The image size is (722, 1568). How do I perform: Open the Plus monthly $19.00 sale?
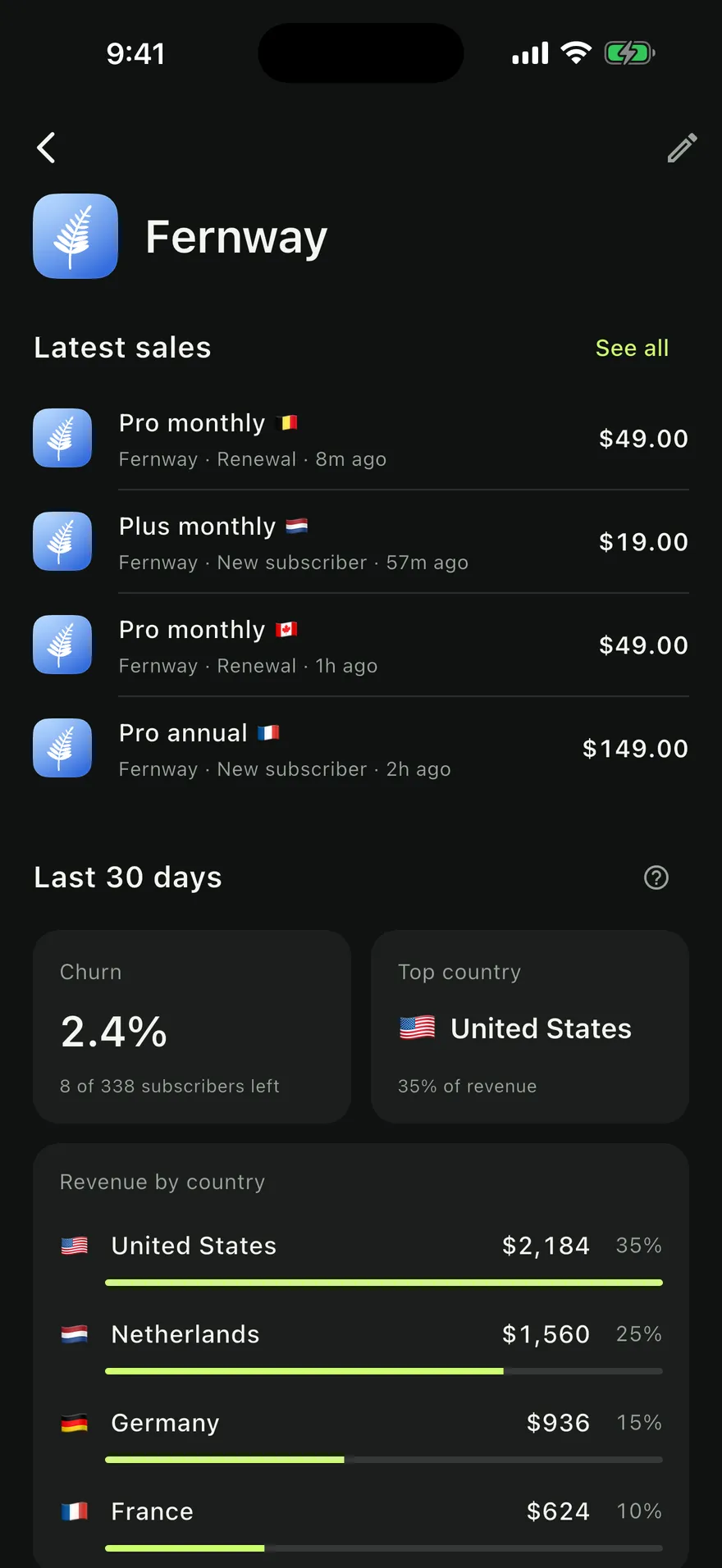point(361,542)
